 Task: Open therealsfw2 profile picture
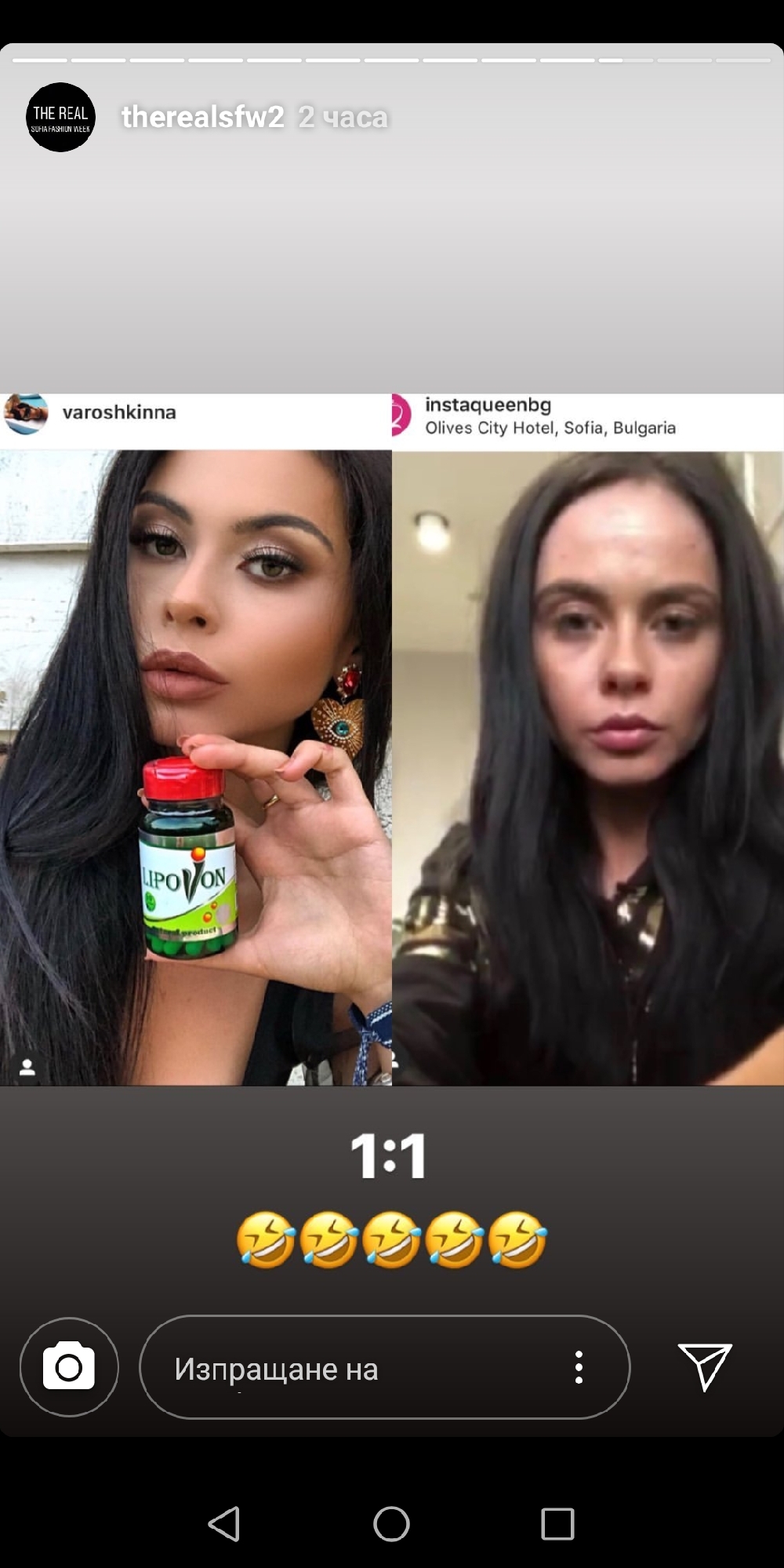[60, 118]
